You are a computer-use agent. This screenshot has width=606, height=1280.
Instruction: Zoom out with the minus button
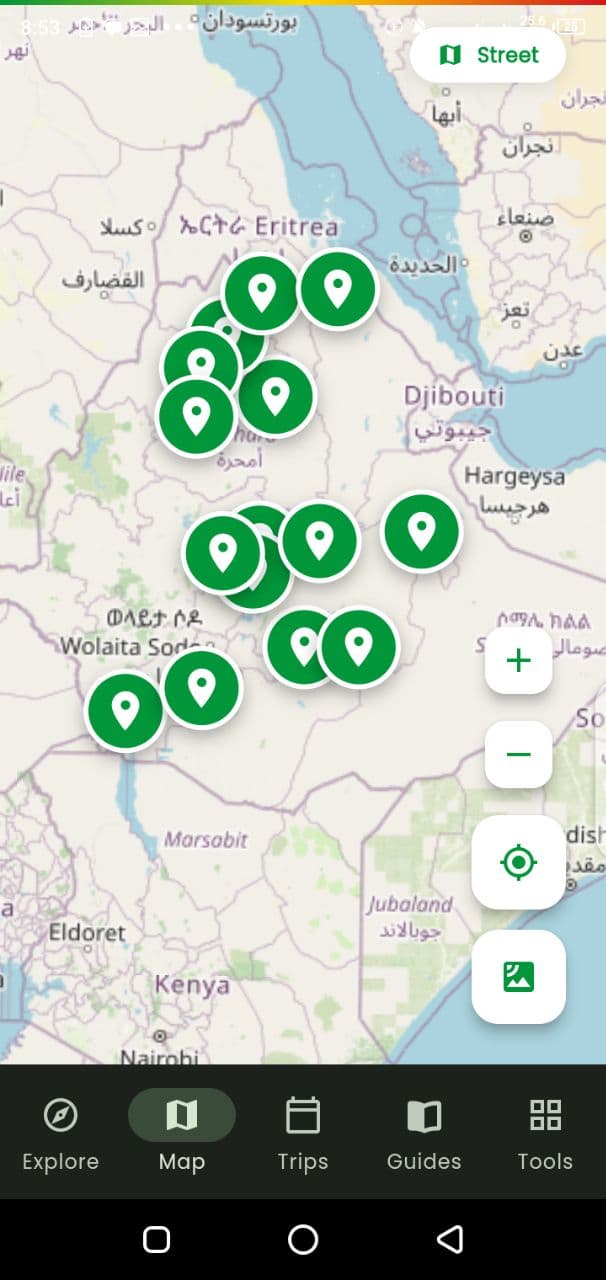(x=518, y=754)
